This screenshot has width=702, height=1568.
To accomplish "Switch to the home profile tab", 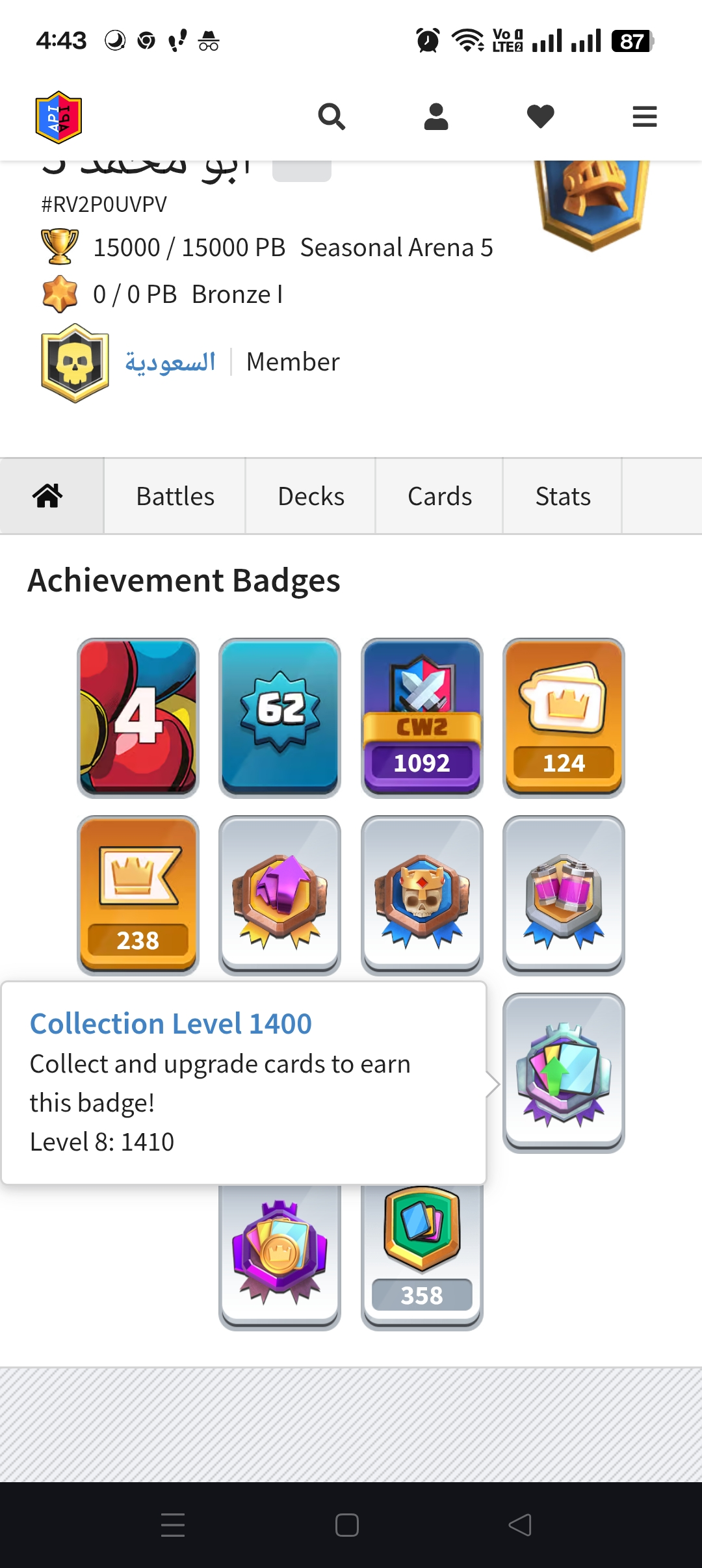I will [48, 496].
